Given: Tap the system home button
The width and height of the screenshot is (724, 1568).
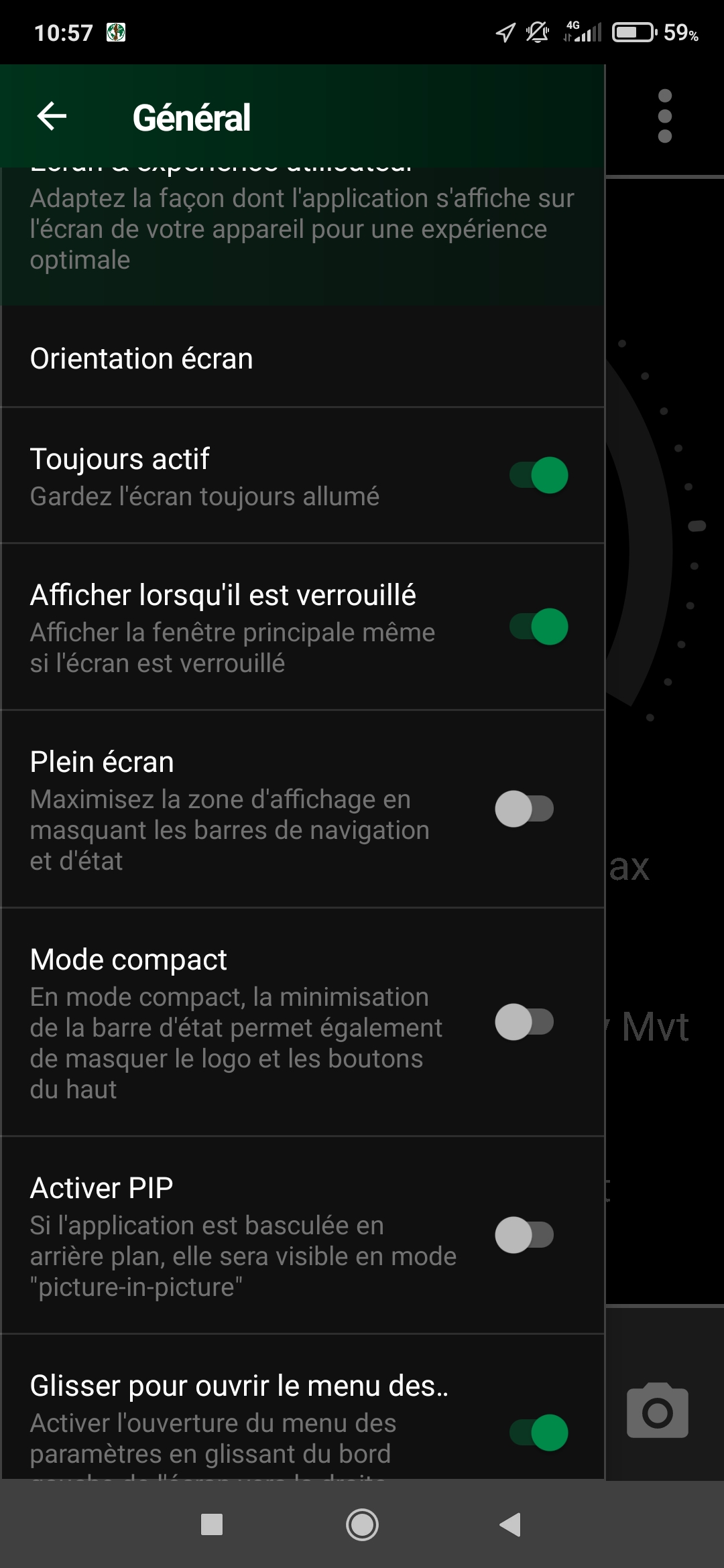Looking at the screenshot, I should [362, 1525].
